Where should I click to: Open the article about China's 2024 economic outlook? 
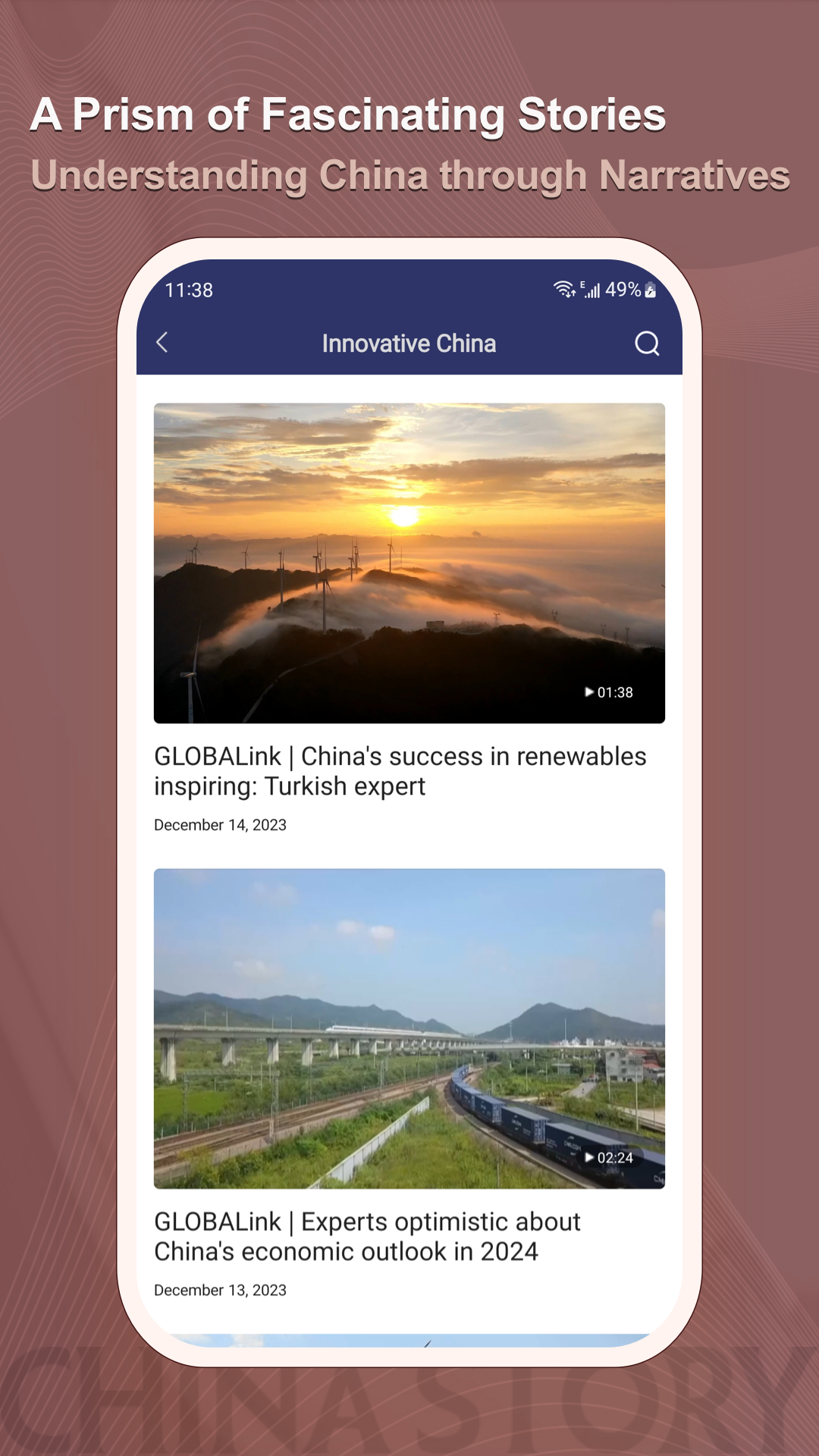[x=367, y=1237]
